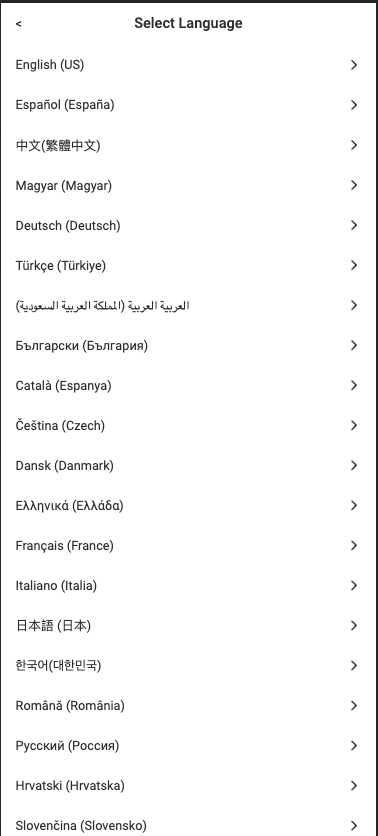Go back from Select Language
The width and height of the screenshot is (378, 836).
point(19,23)
